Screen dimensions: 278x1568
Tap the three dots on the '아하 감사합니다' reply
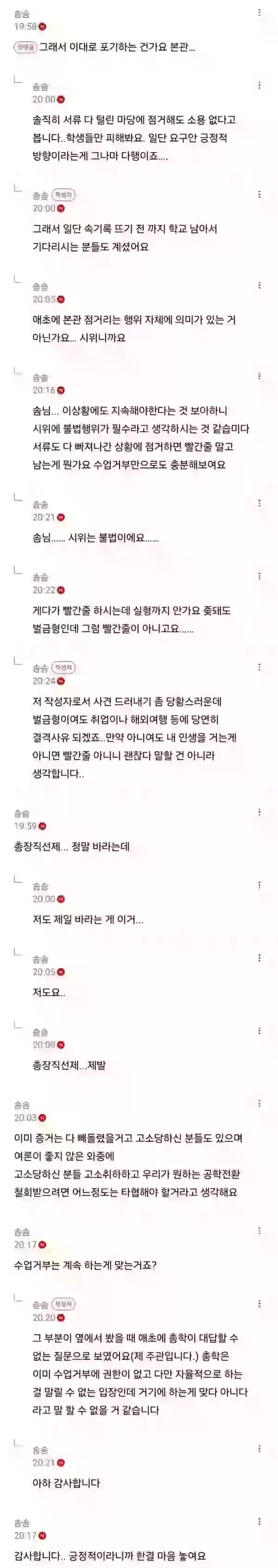(260, 1449)
